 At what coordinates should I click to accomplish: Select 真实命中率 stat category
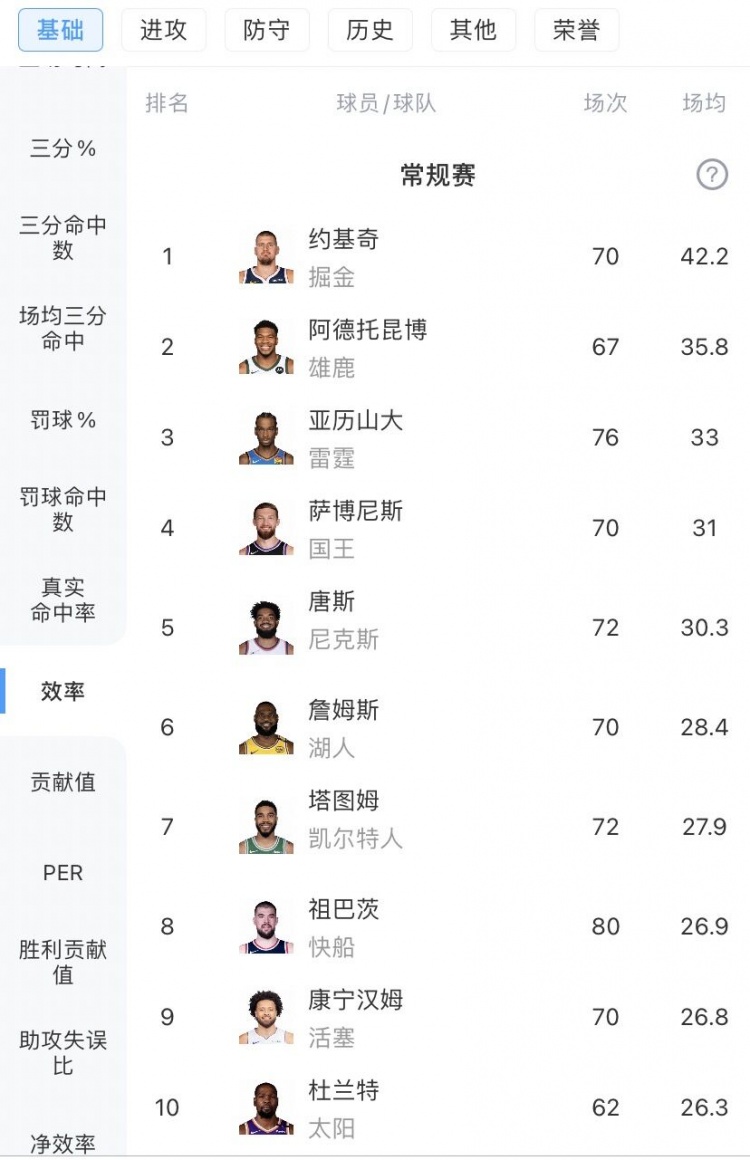63,600
